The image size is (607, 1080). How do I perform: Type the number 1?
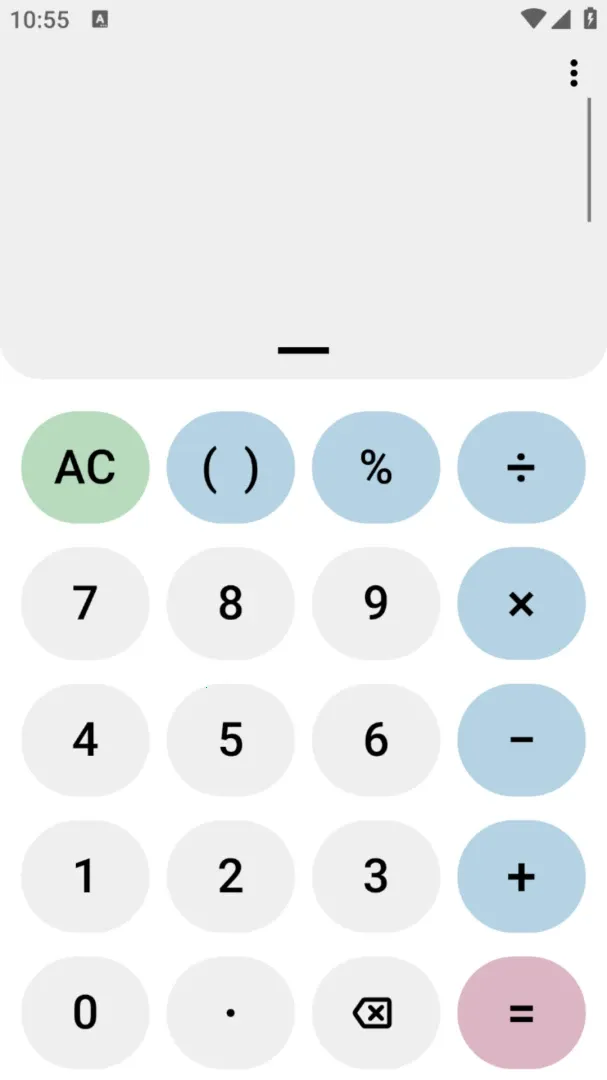coord(85,876)
